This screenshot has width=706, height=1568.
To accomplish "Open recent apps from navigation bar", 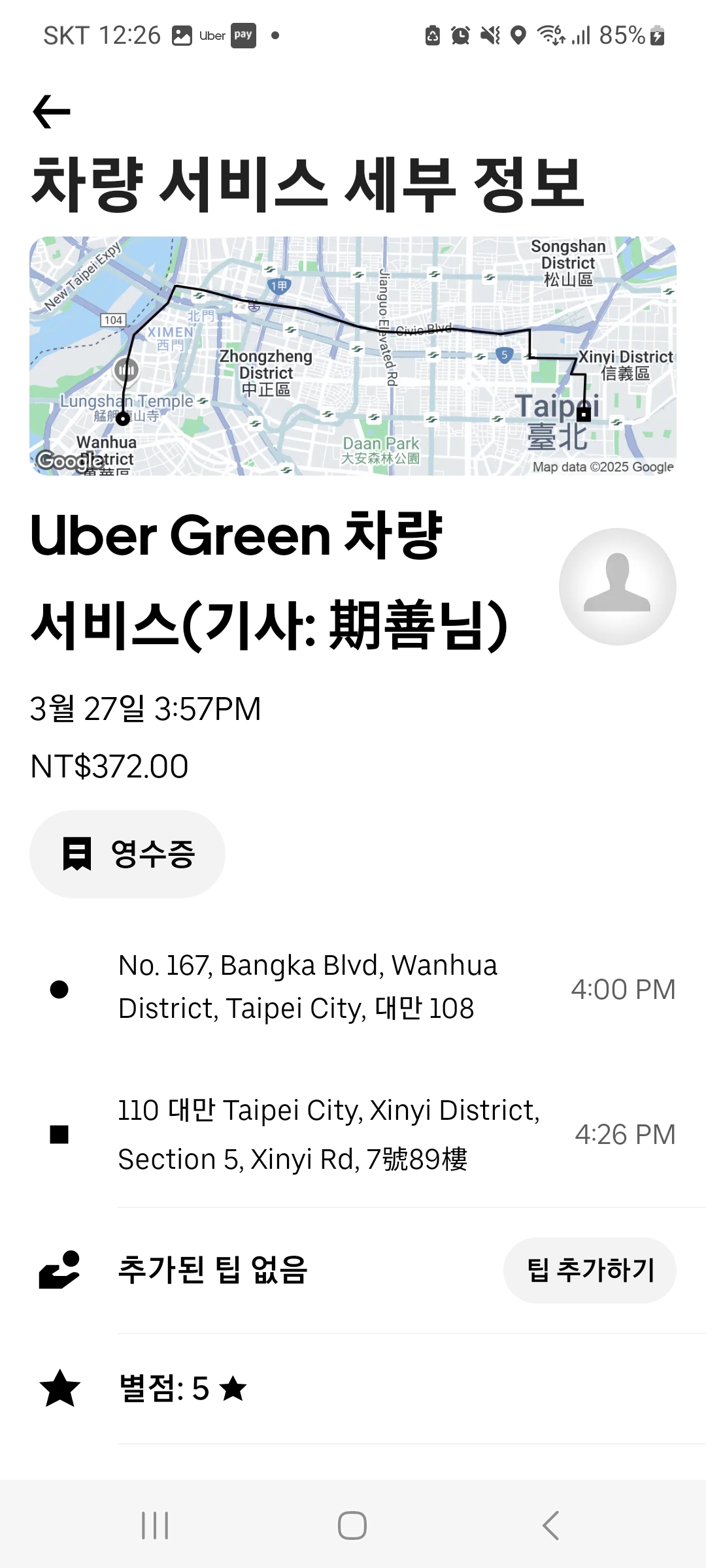I will click(x=155, y=1526).
